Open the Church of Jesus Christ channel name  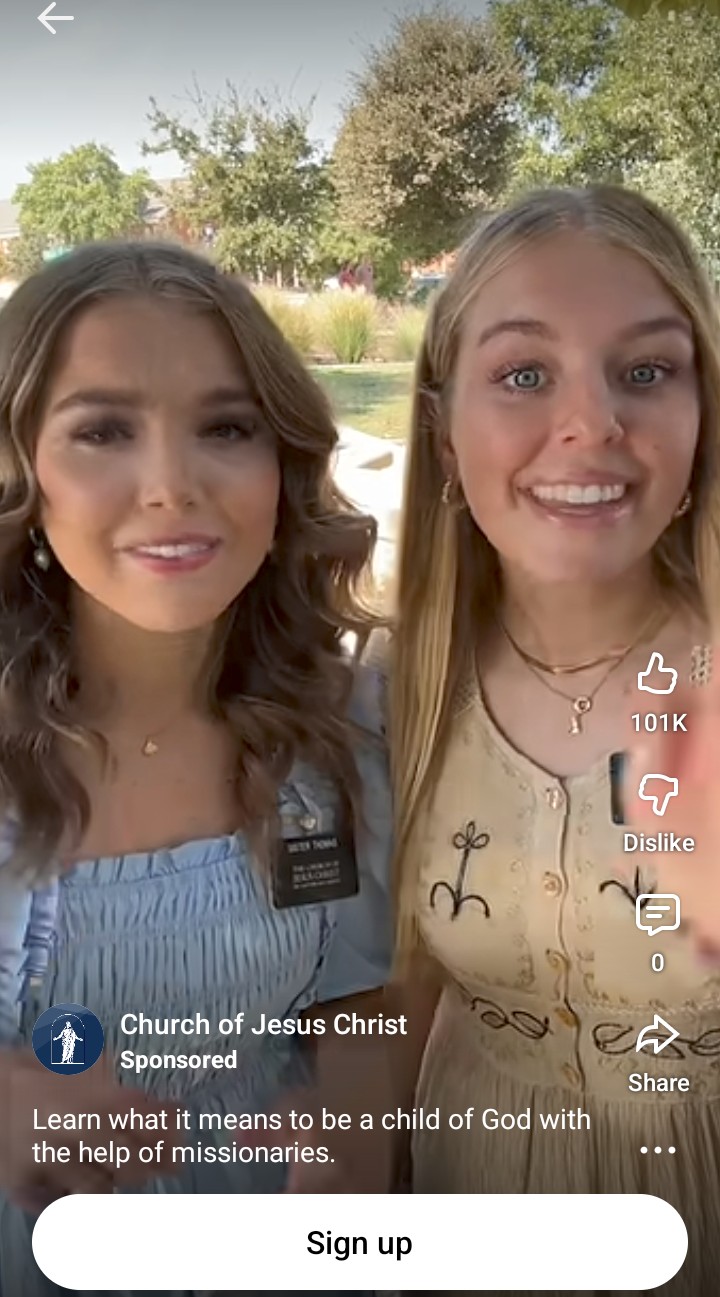click(264, 1024)
